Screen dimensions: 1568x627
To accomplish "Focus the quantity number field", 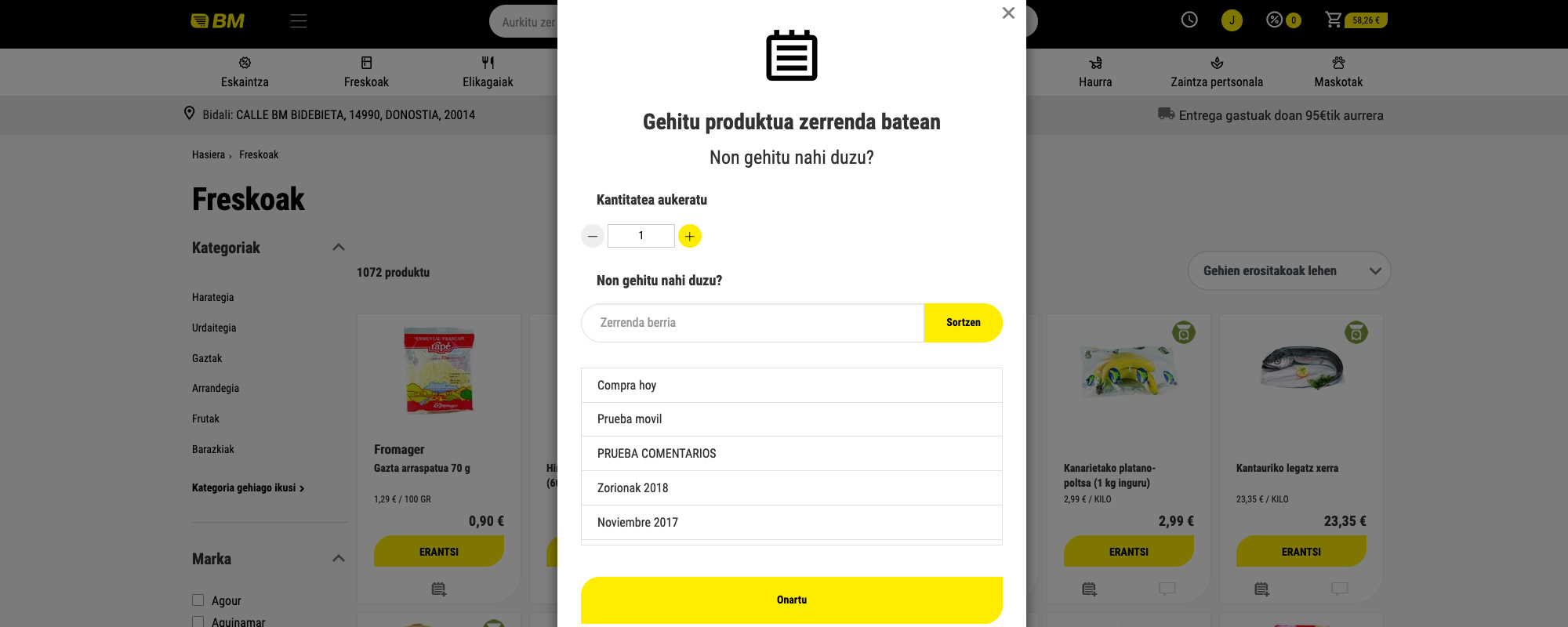I will (x=641, y=236).
